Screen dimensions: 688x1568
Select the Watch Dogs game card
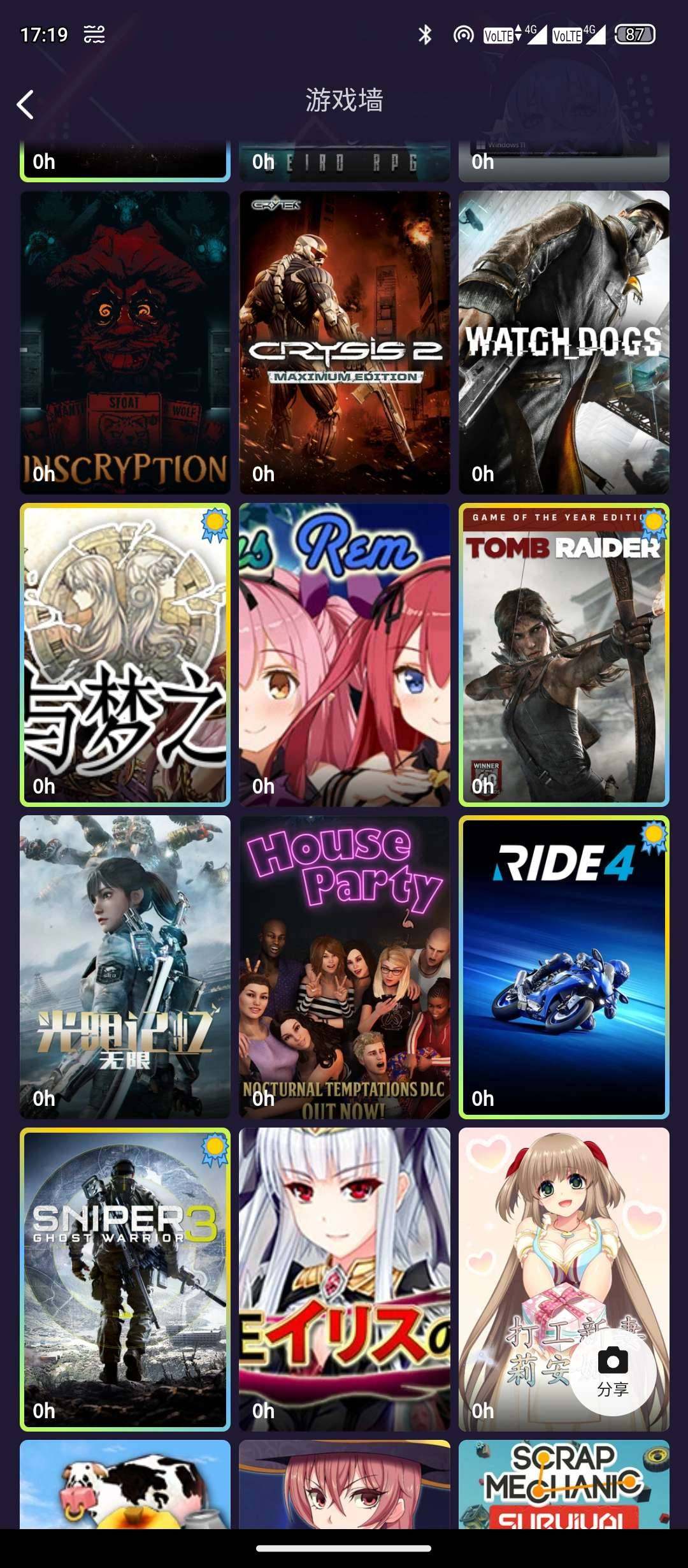click(564, 342)
